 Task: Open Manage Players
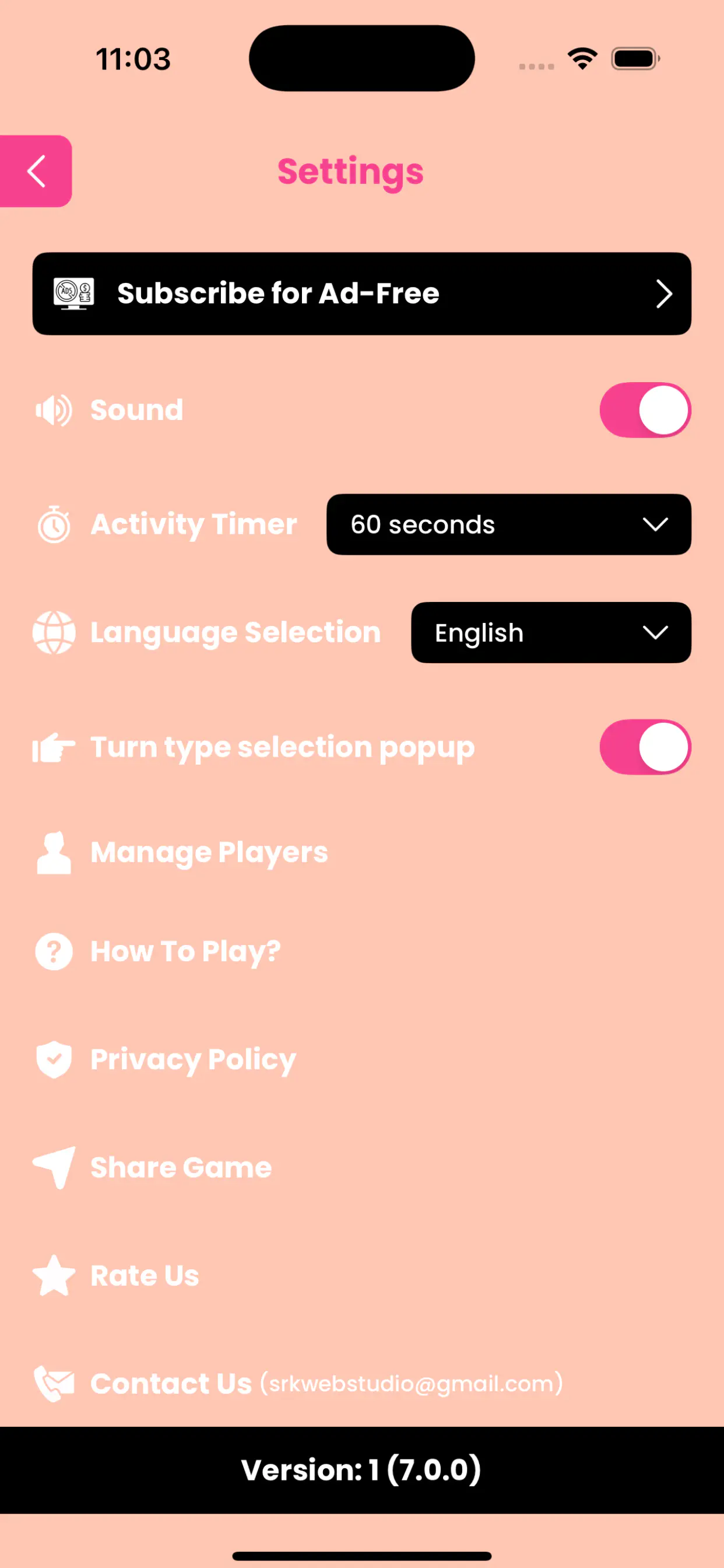209,852
